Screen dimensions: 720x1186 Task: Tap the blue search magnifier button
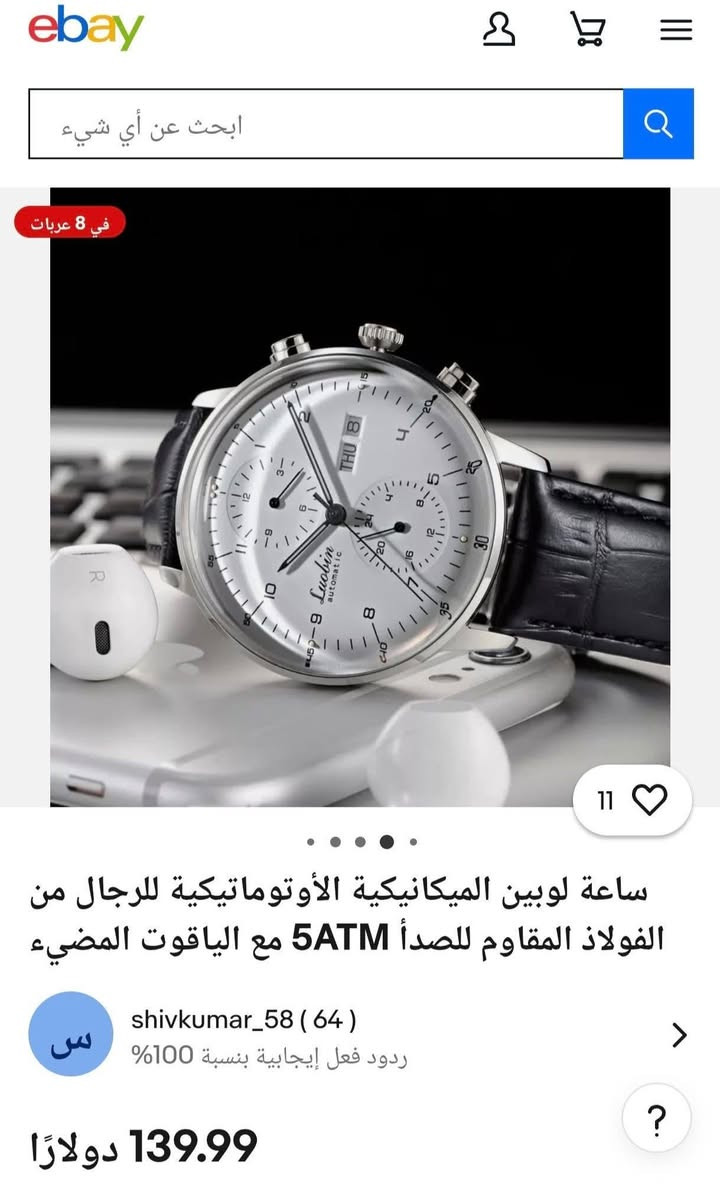click(x=658, y=124)
